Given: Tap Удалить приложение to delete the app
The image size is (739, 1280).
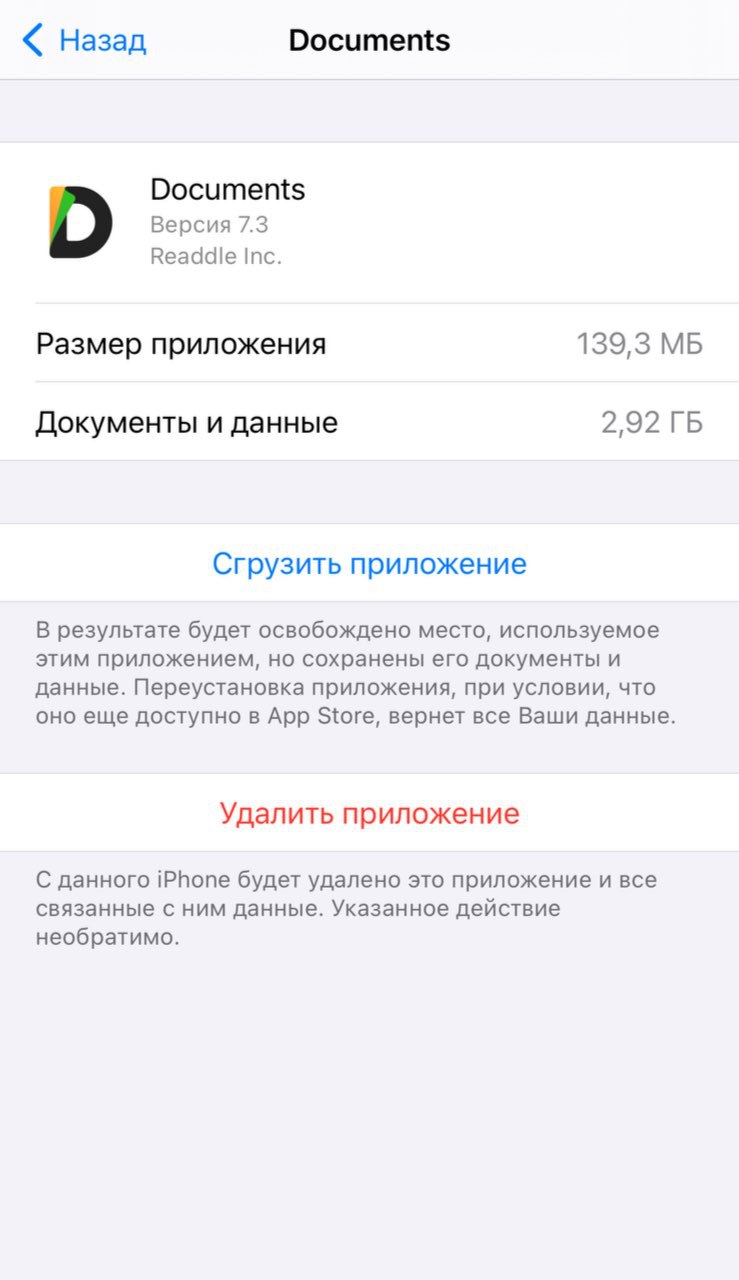Looking at the screenshot, I should click(369, 813).
